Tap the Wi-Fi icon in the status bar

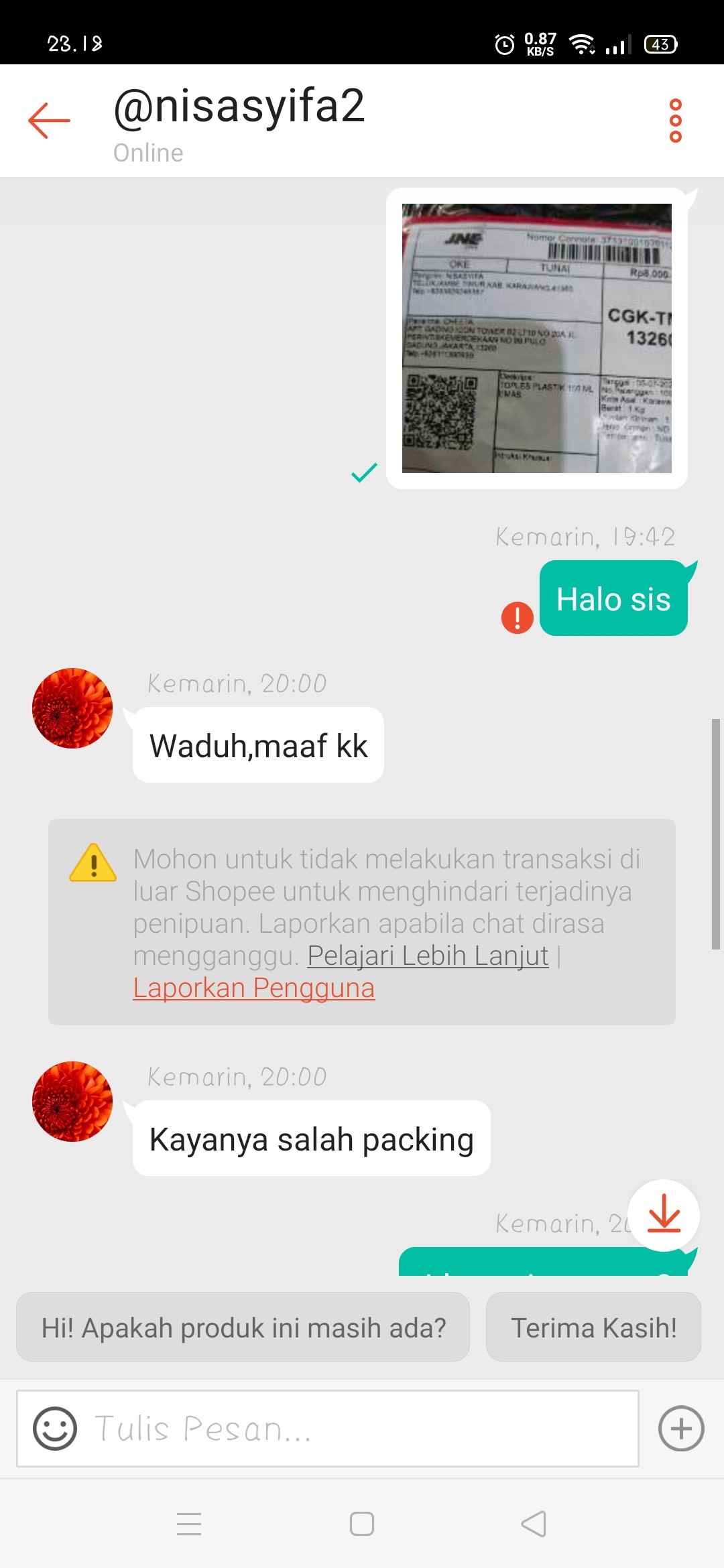pyautogui.click(x=583, y=43)
